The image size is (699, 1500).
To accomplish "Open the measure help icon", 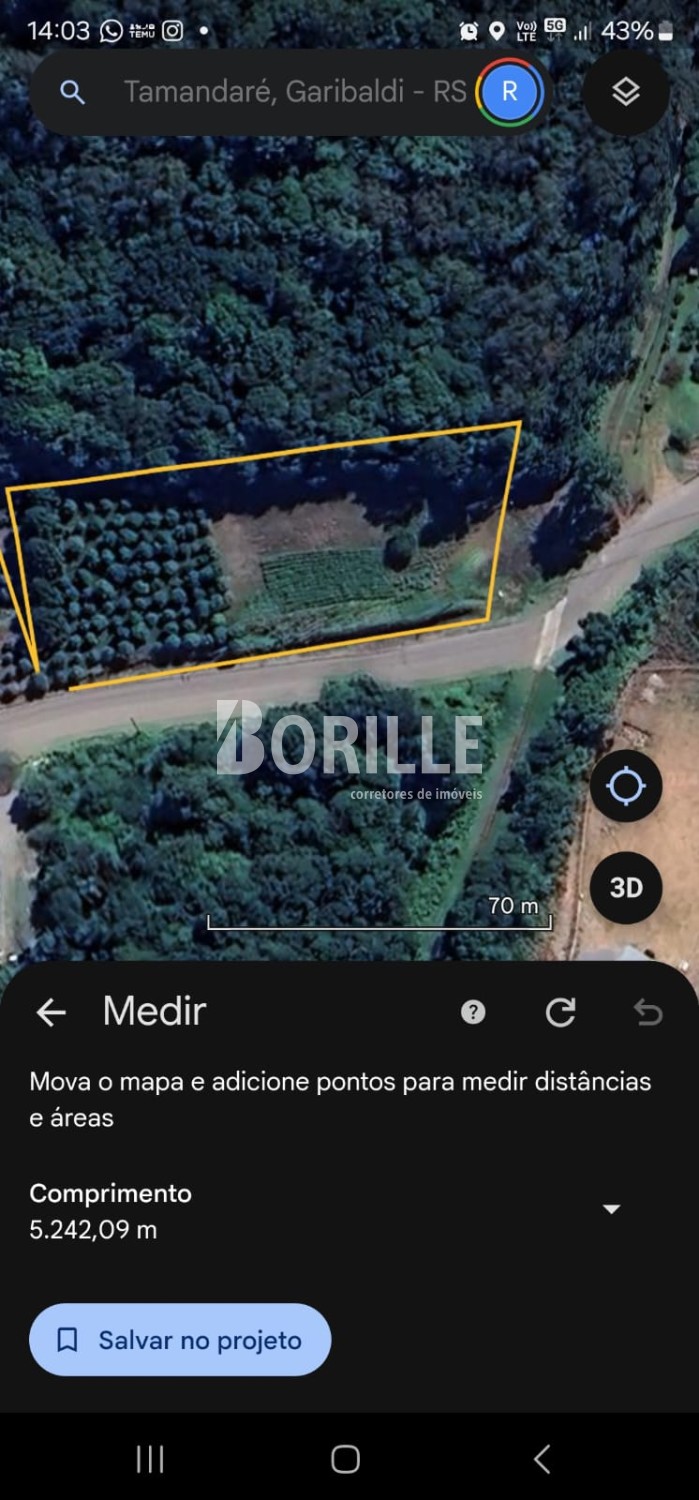I will tap(473, 1013).
